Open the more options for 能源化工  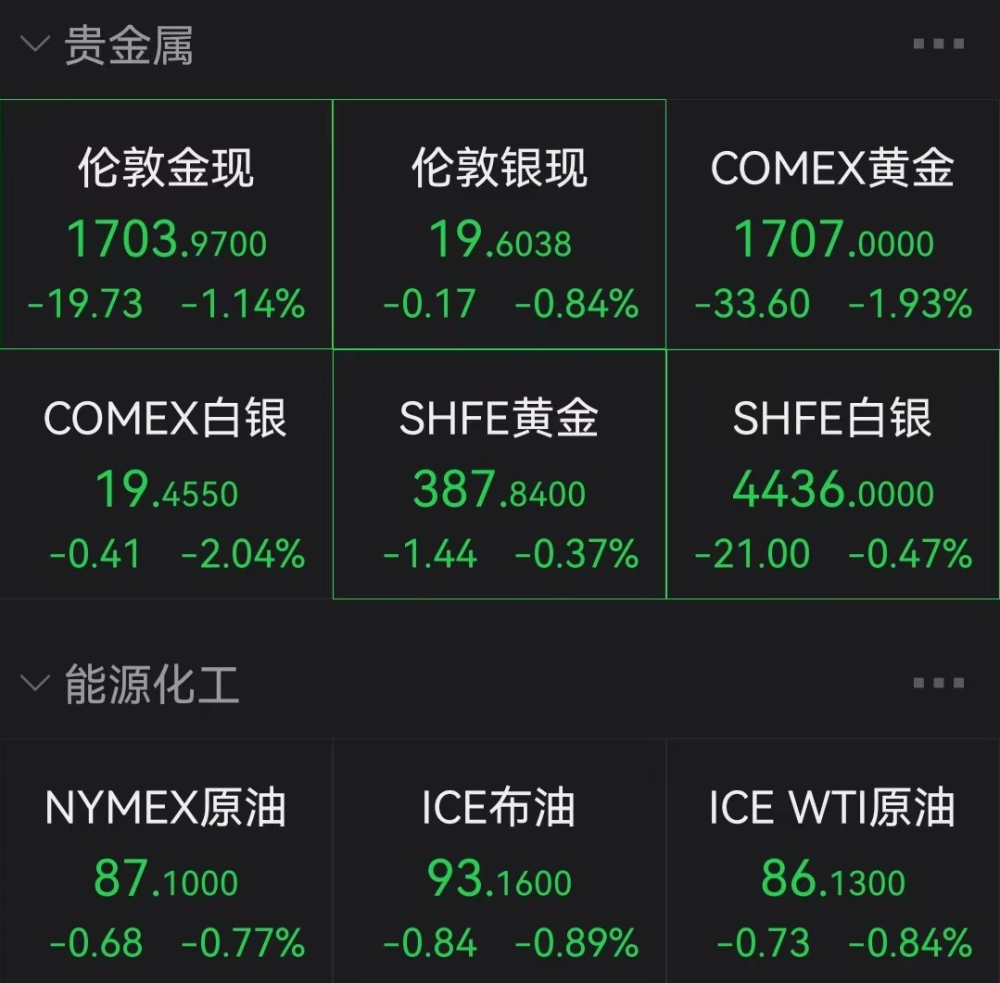pyautogui.click(x=938, y=683)
